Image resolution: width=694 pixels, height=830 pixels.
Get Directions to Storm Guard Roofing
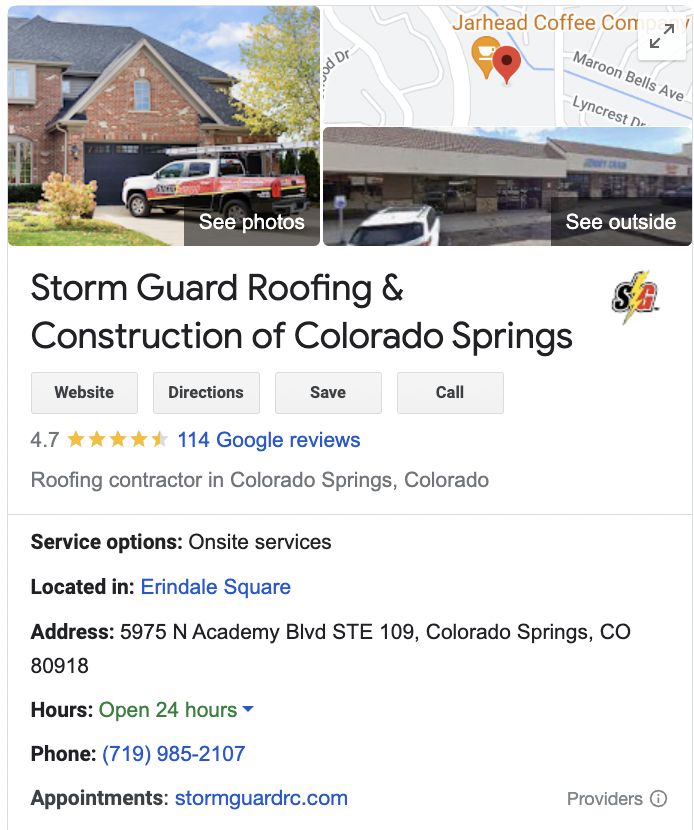(206, 393)
